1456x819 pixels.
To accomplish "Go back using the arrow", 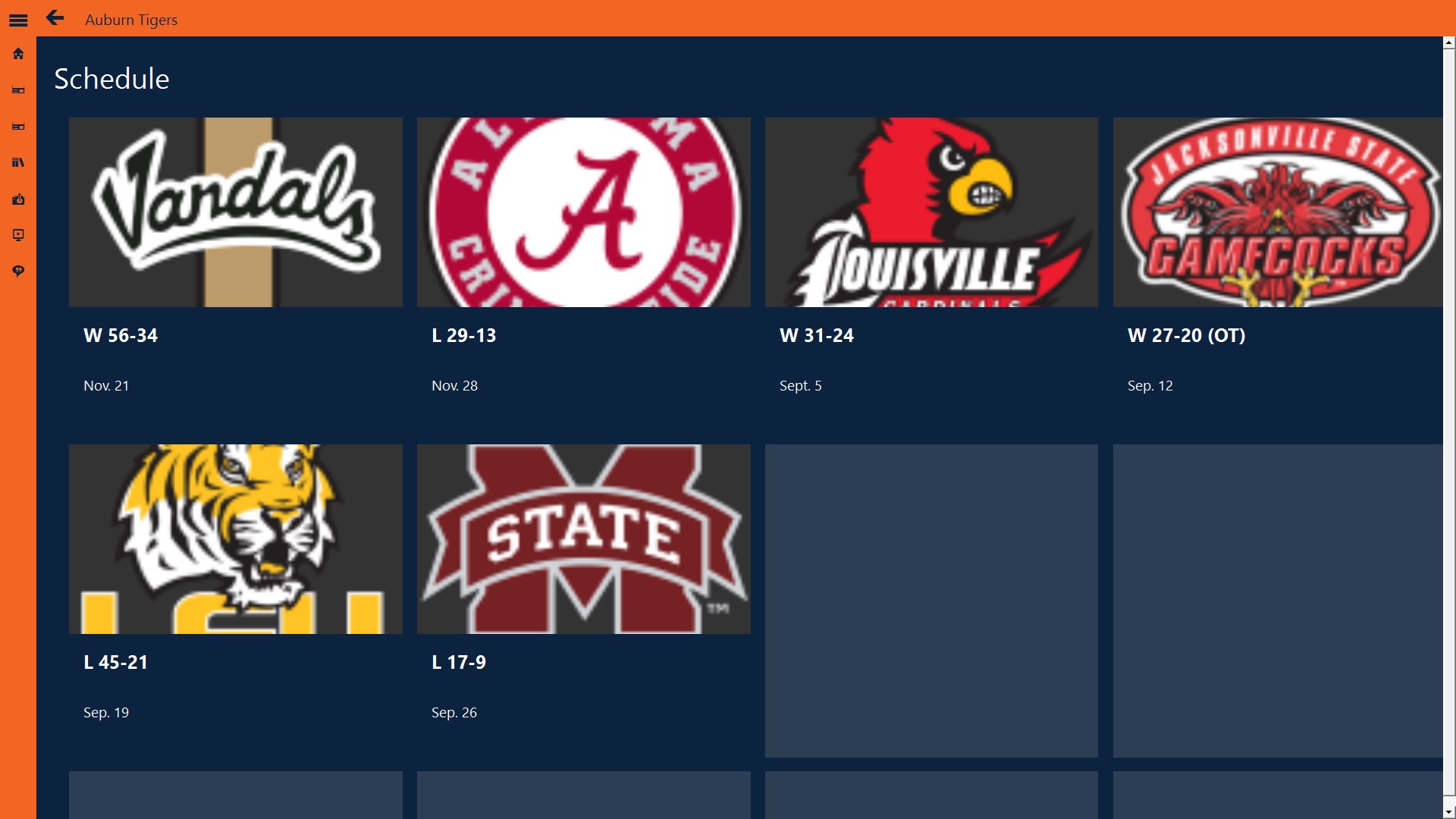I will [55, 18].
